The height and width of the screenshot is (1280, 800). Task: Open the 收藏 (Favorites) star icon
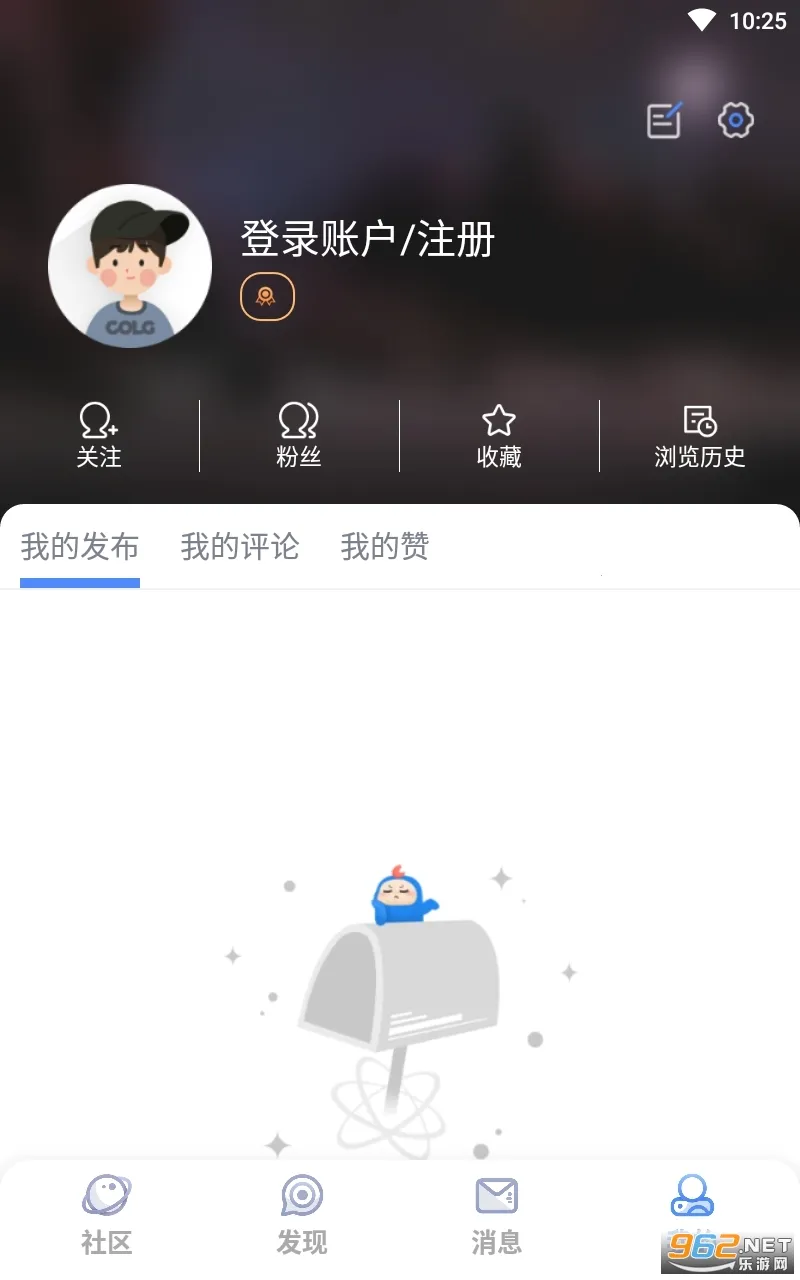(499, 434)
